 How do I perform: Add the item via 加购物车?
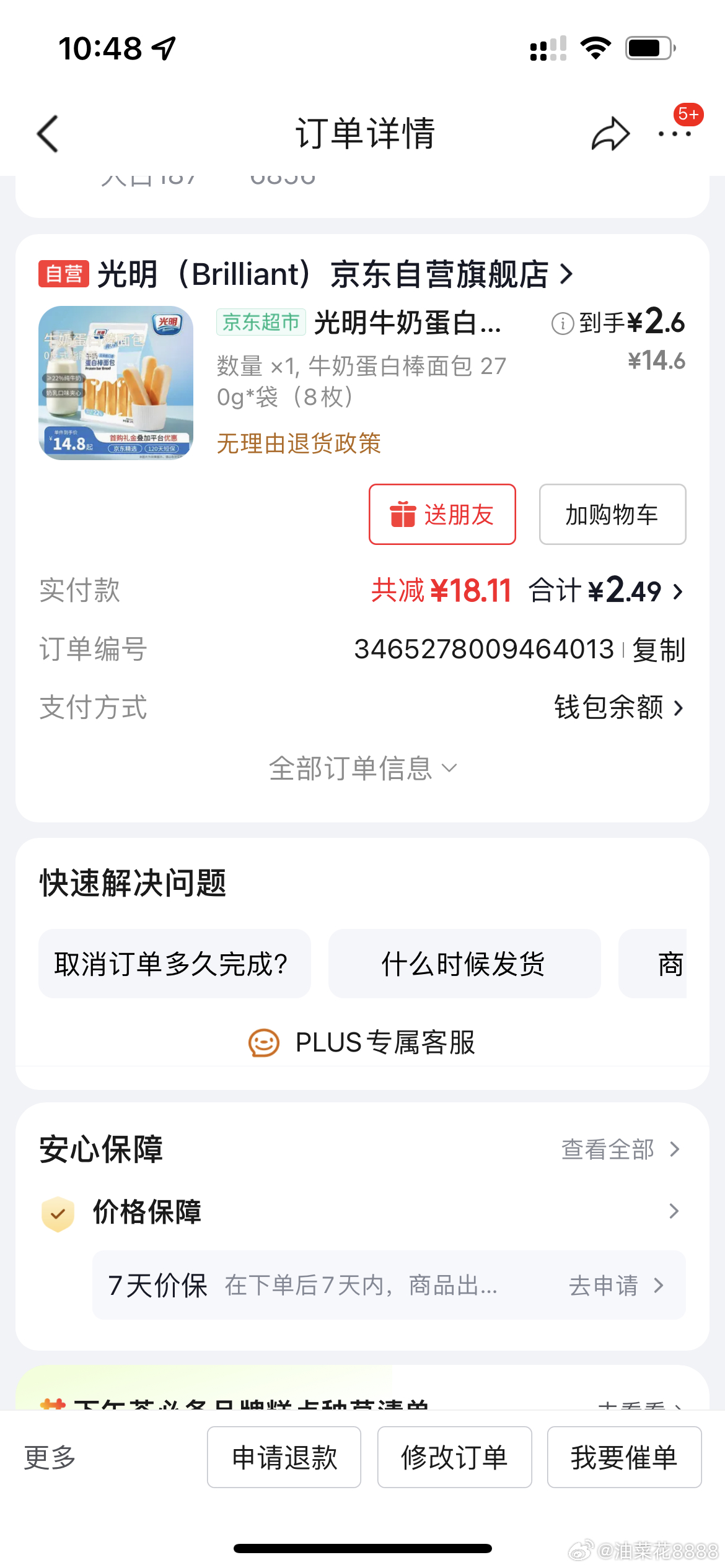[612, 515]
